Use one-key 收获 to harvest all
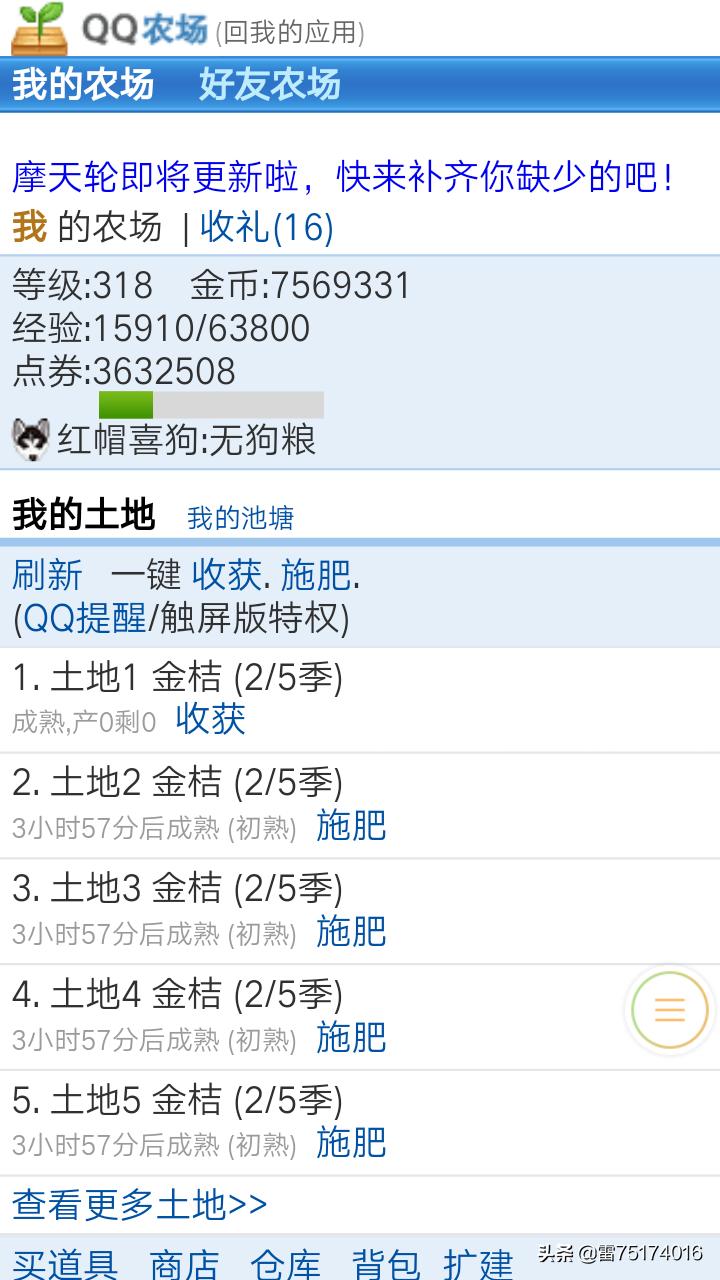 coord(226,575)
